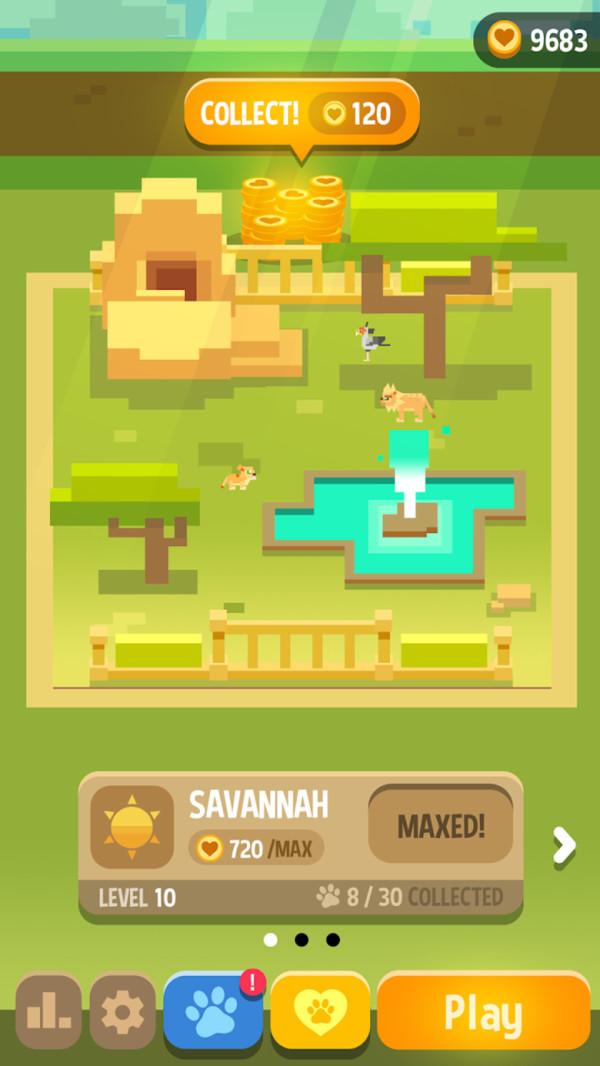Viewport: 600px width, 1066px height.
Task: Start the game with Play
Action: (483, 1014)
